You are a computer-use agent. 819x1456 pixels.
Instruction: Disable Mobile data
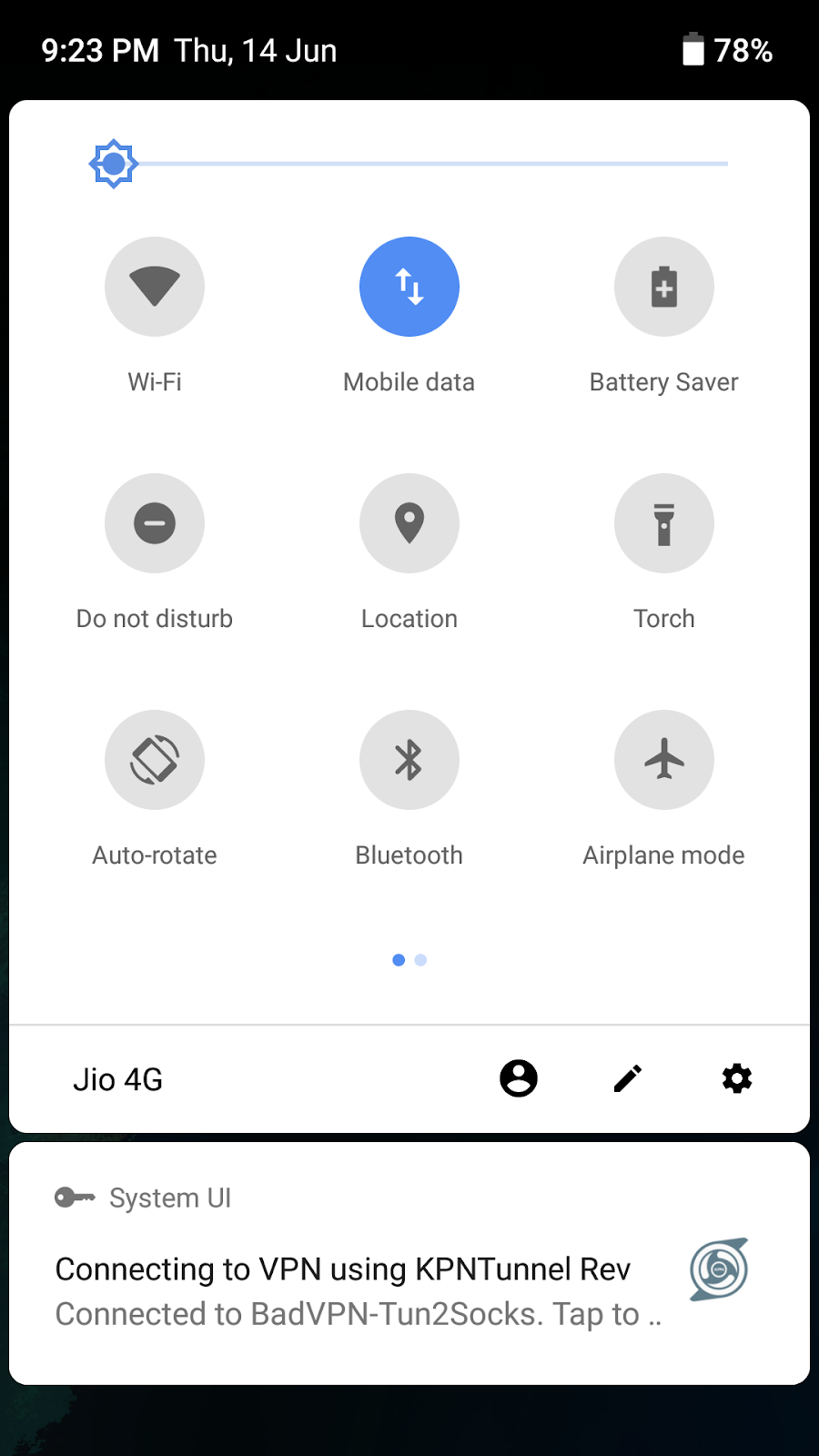tap(409, 287)
